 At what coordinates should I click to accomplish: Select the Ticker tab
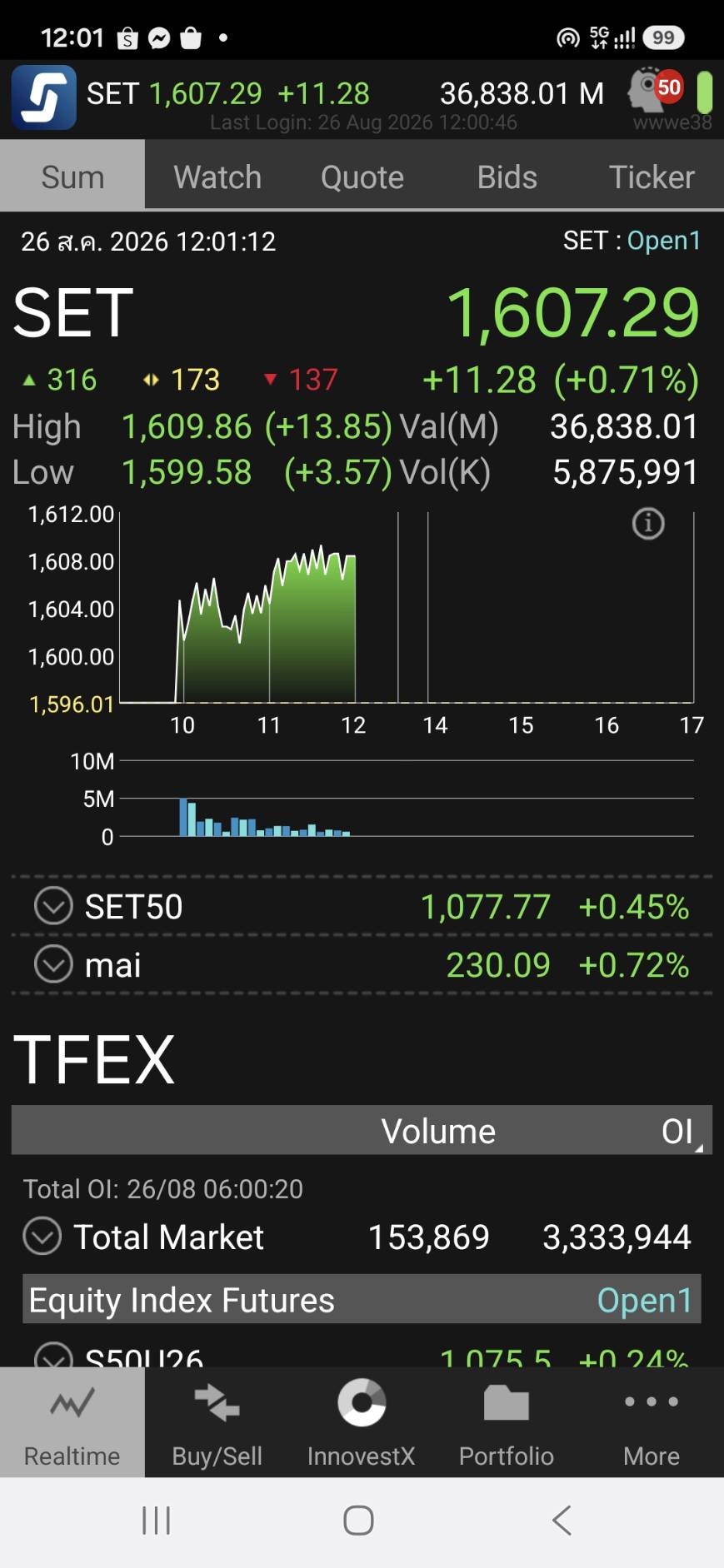point(652,177)
